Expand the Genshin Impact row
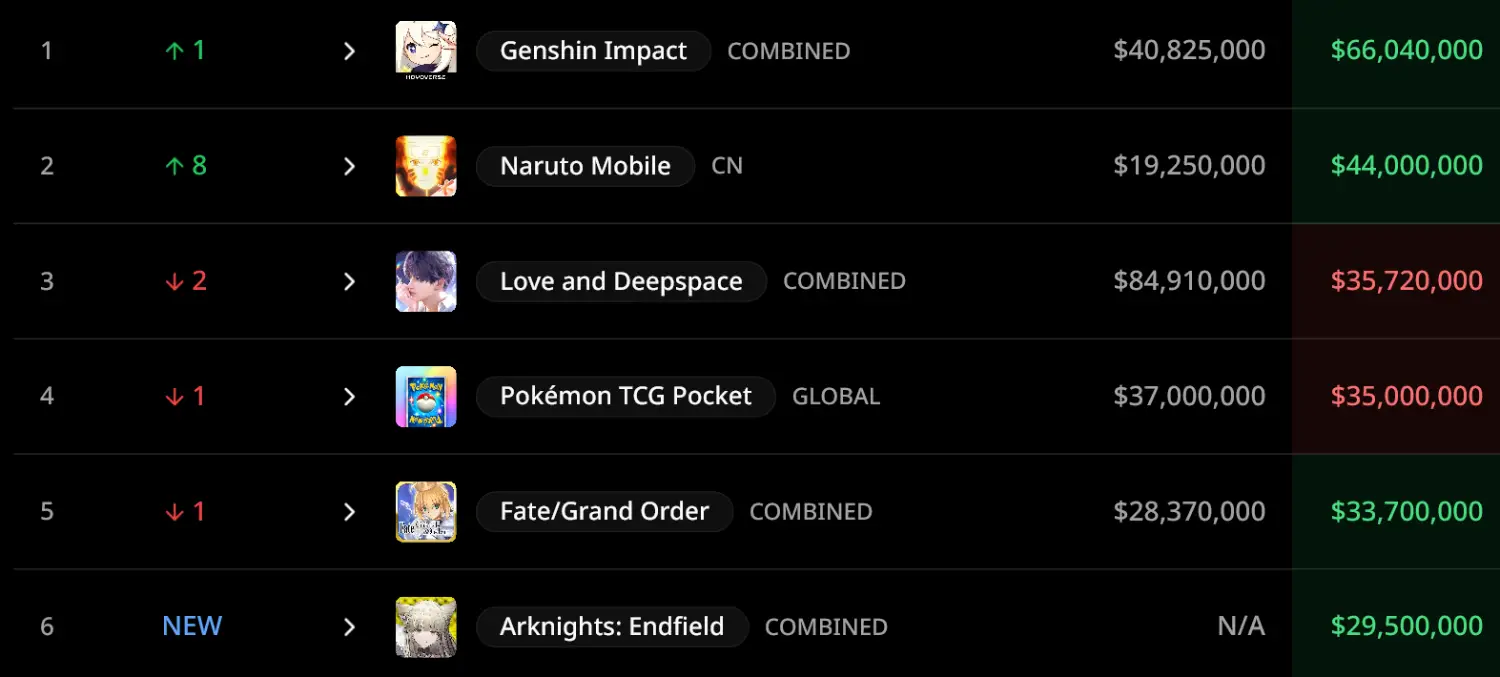Viewport: 1500px width, 677px height. [349, 51]
